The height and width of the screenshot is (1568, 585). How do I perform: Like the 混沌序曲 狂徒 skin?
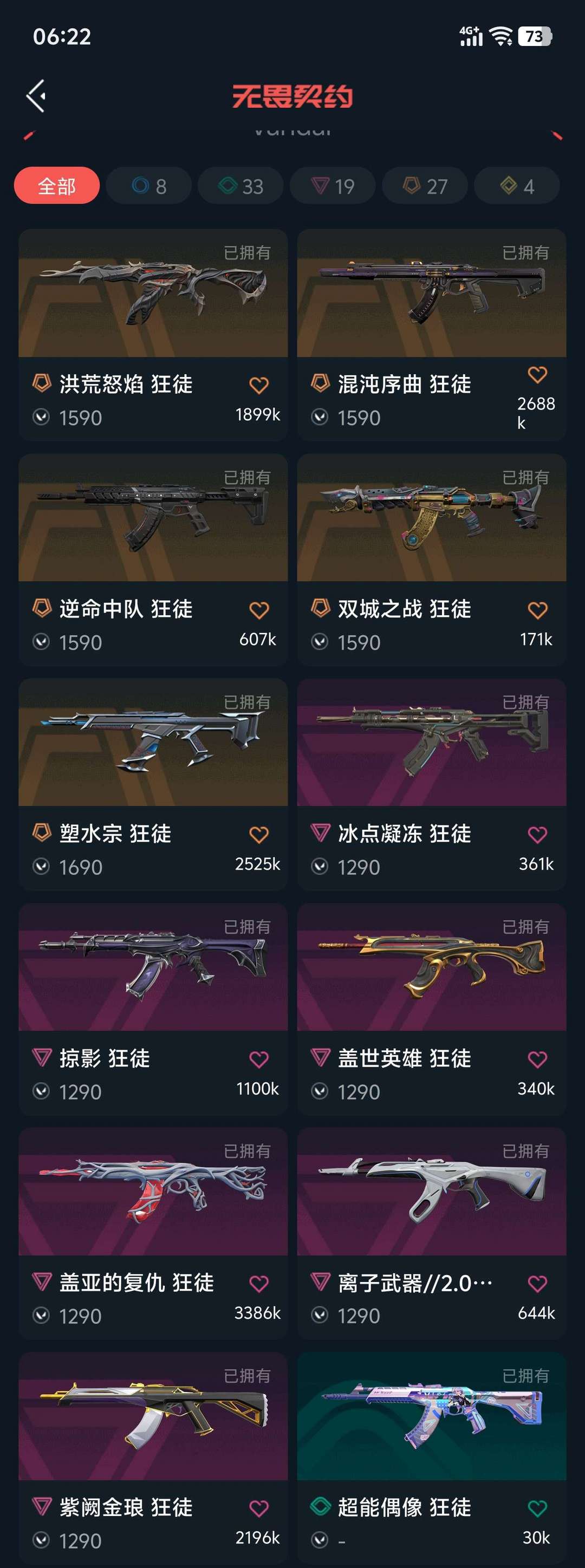[x=537, y=375]
